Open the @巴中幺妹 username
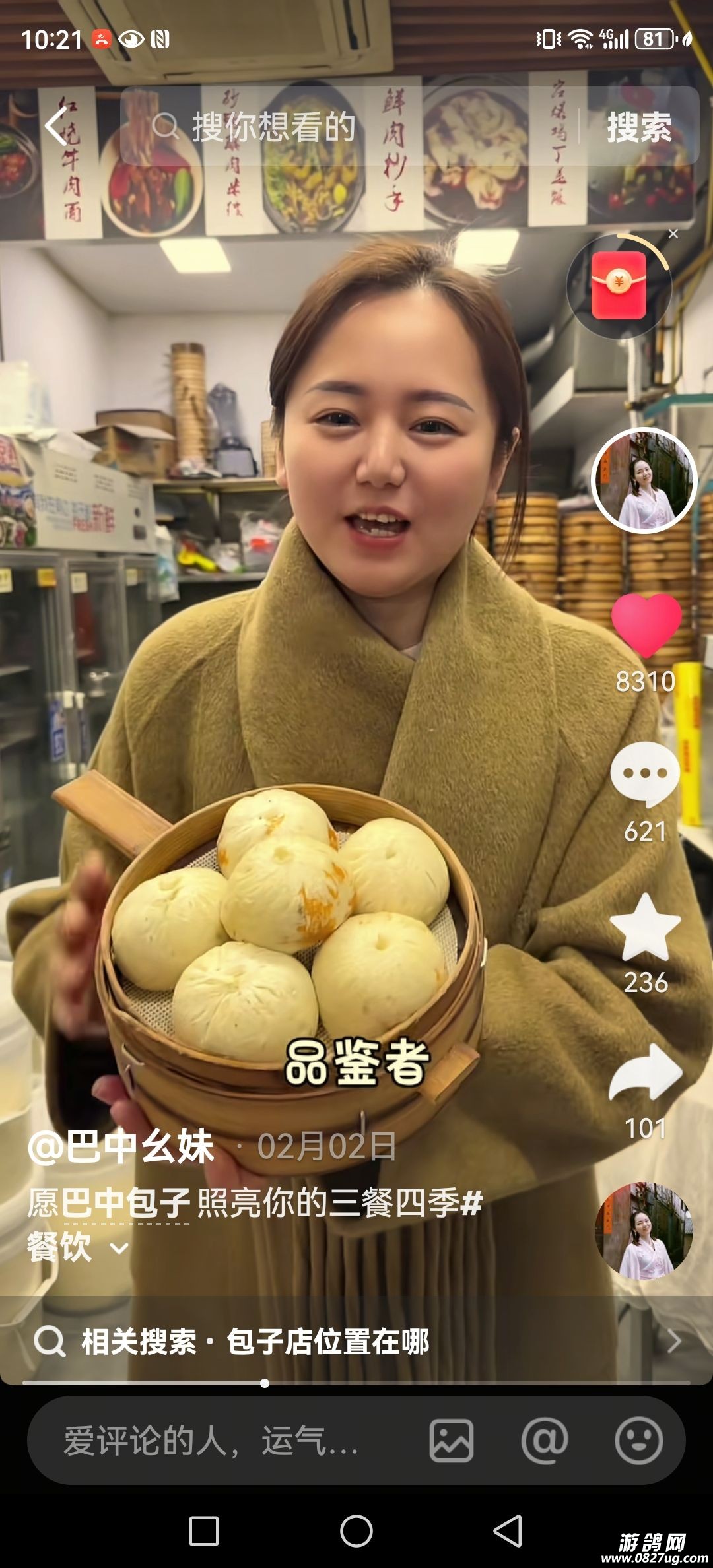This screenshot has height=1568, width=713. click(x=121, y=1147)
